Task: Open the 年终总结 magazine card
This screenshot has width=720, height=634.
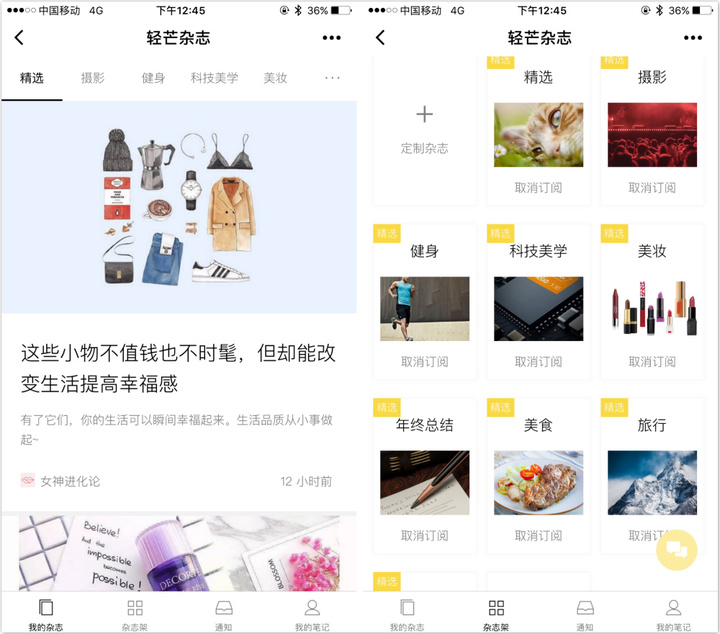Action: (x=424, y=468)
